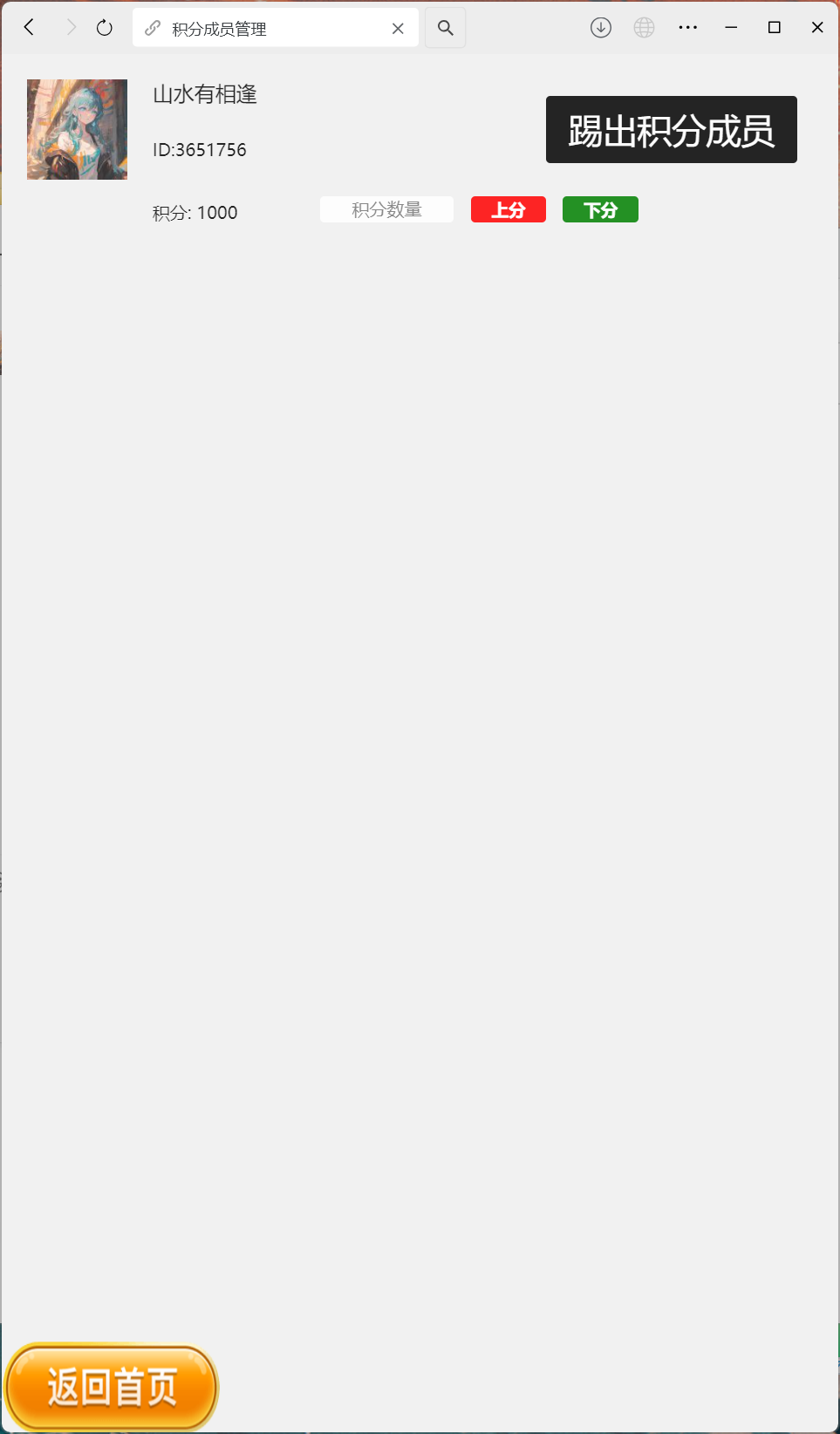Click the page refresh icon
840x1434 pixels.
104,27
